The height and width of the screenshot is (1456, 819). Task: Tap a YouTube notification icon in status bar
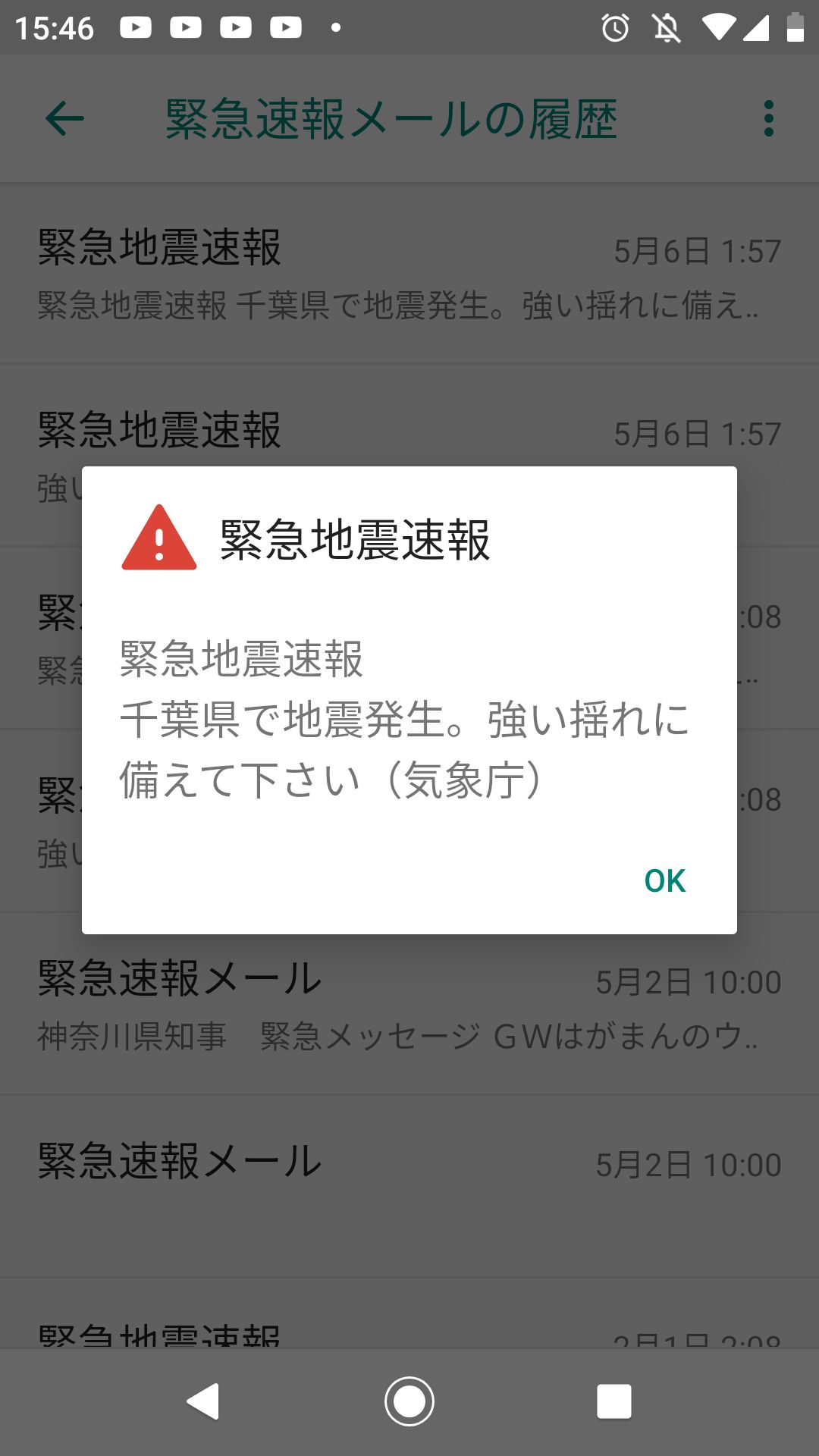tap(135, 27)
